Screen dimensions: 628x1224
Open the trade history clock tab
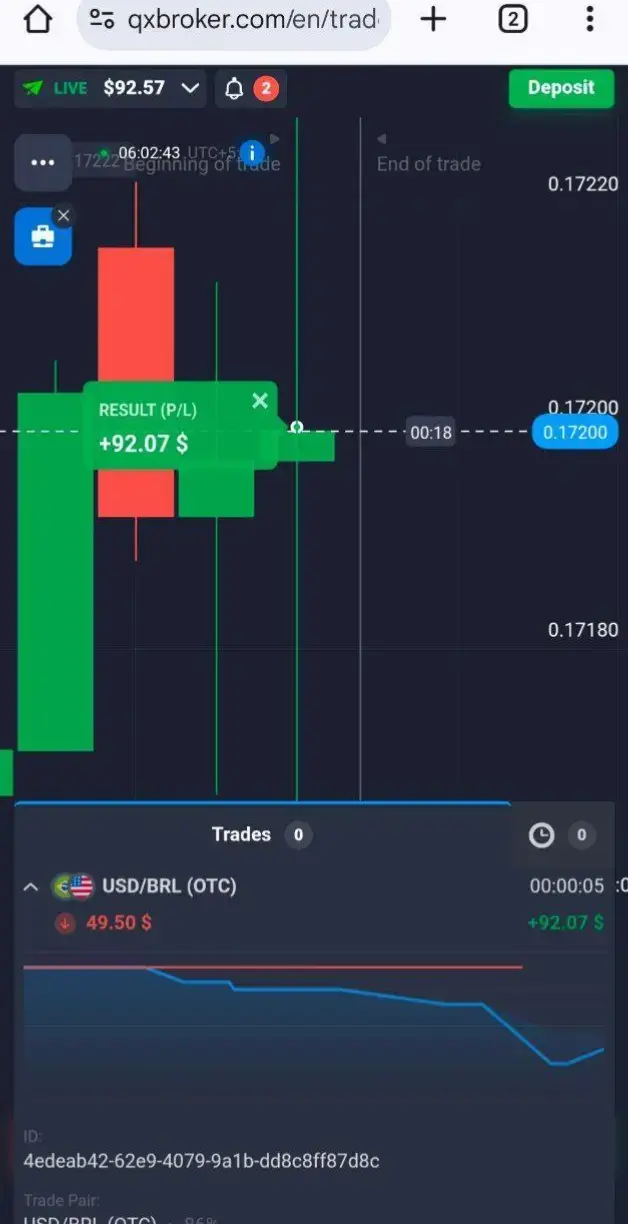[x=541, y=835]
